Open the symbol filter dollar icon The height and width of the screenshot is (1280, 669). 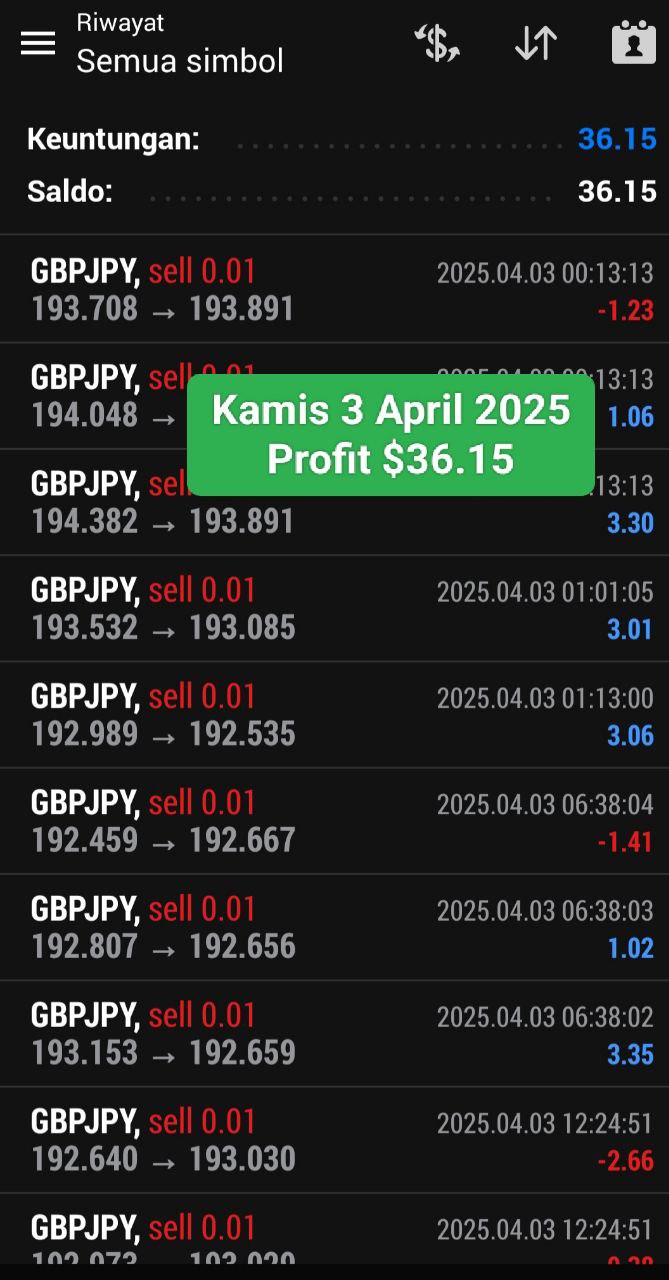click(437, 43)
